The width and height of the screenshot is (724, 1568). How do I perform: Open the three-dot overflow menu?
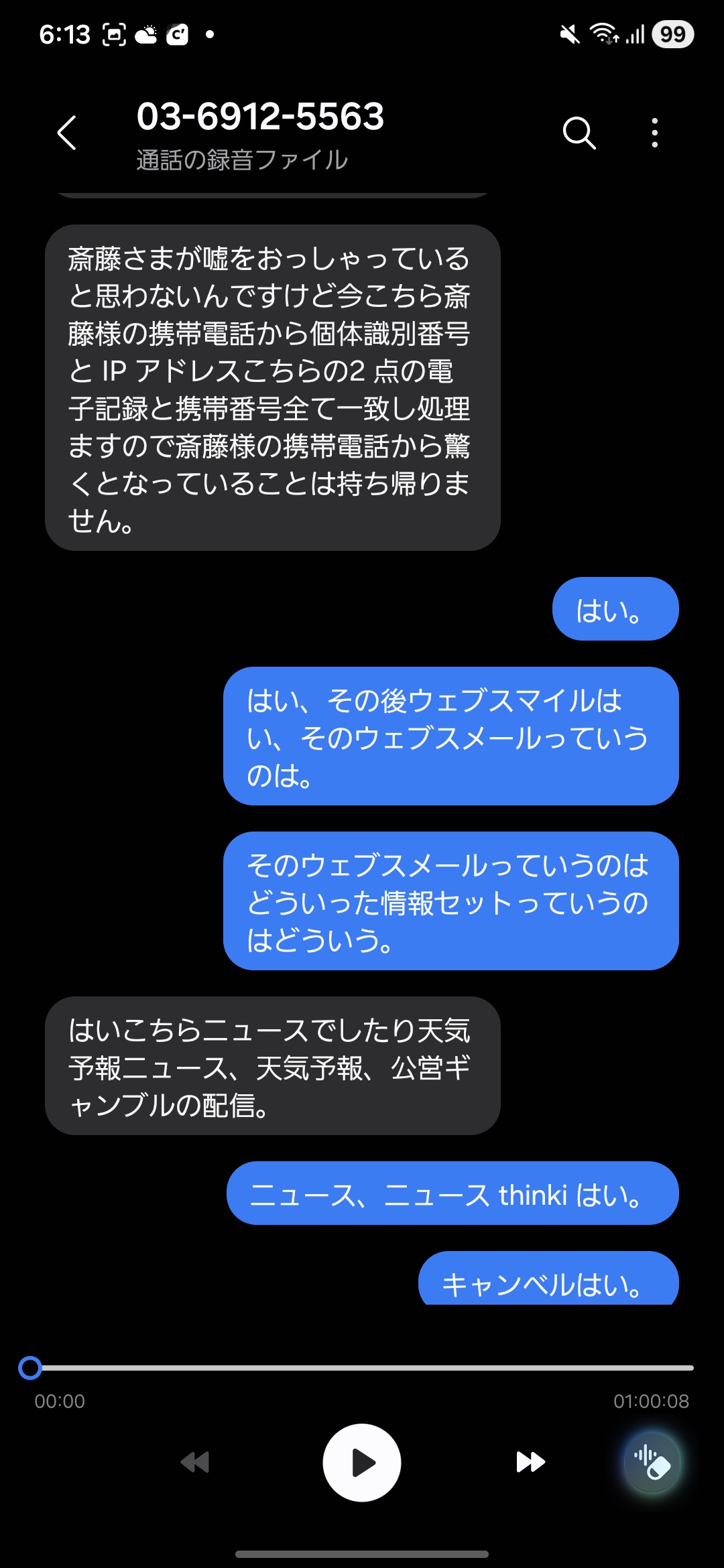[x=655, y=132]
